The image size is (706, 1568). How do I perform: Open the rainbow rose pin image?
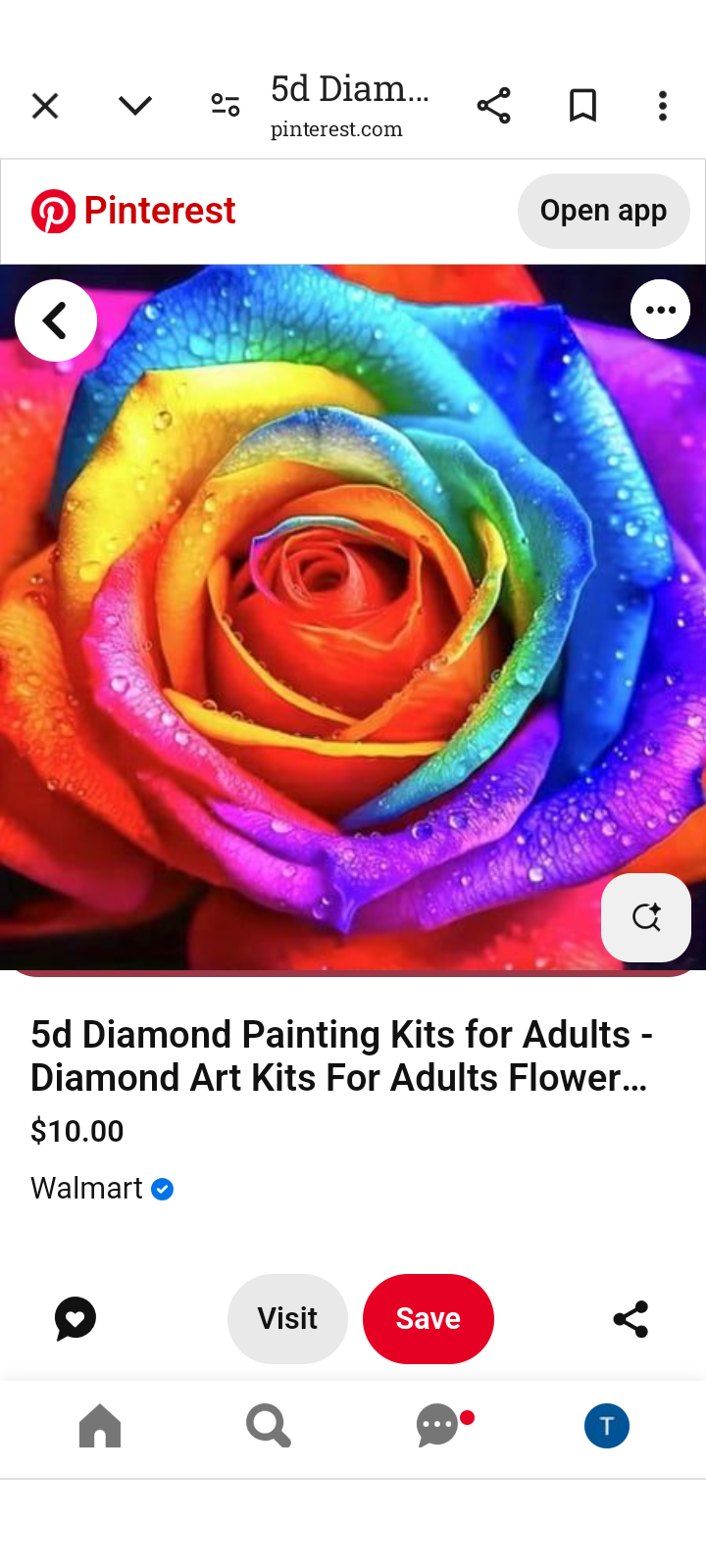[353, 608]
